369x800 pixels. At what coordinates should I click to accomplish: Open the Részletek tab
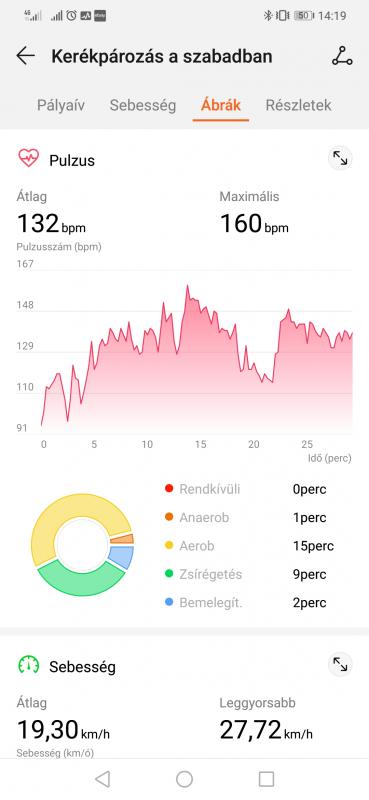[299, 105]
